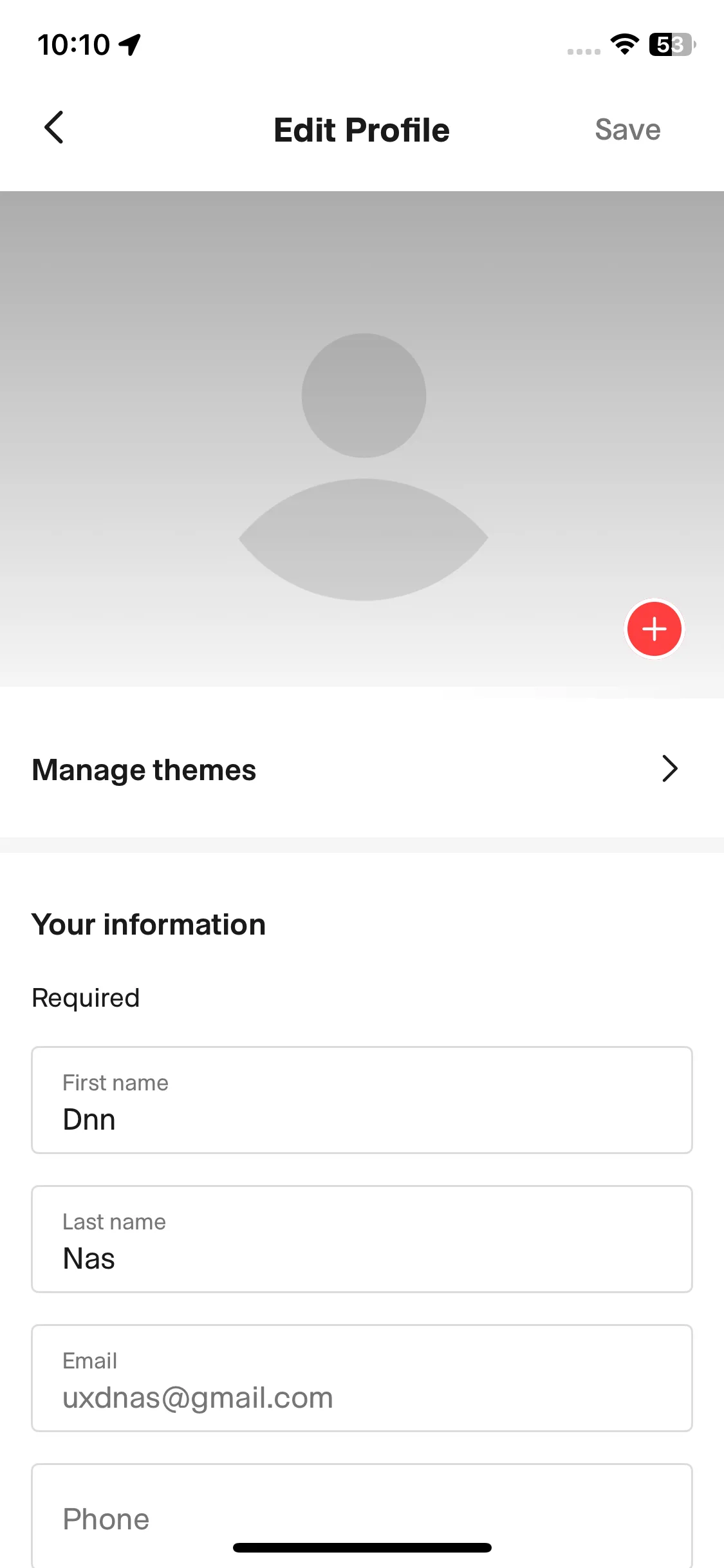Save the profile changes
The height and width of the screenshot is (1568, 724).
(627, 129)
